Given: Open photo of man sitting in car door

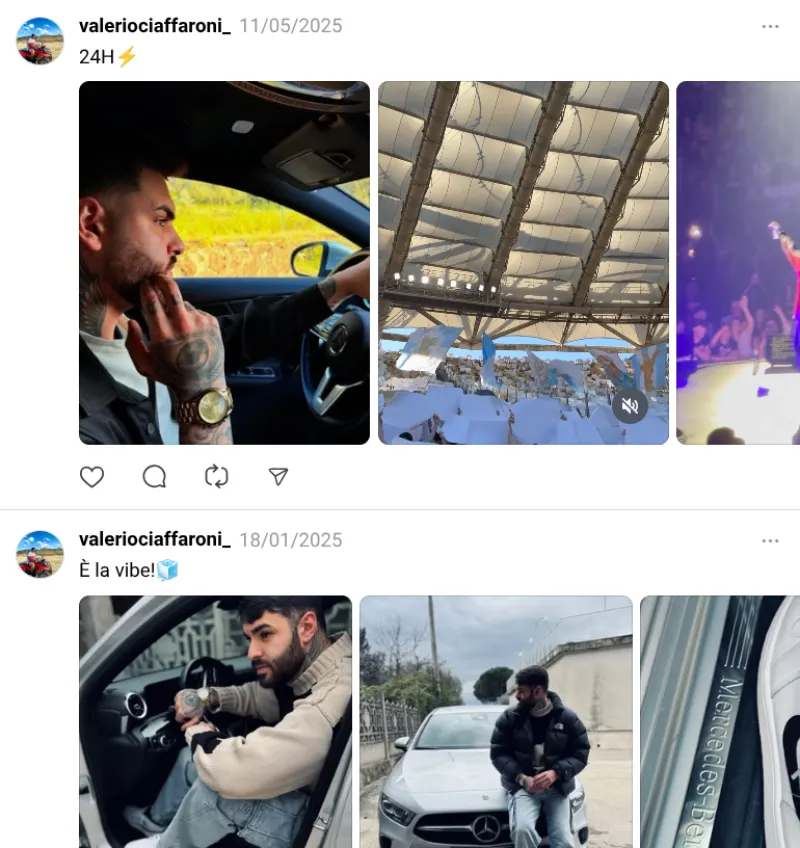Looking at the screenshot, I should 215,720.
